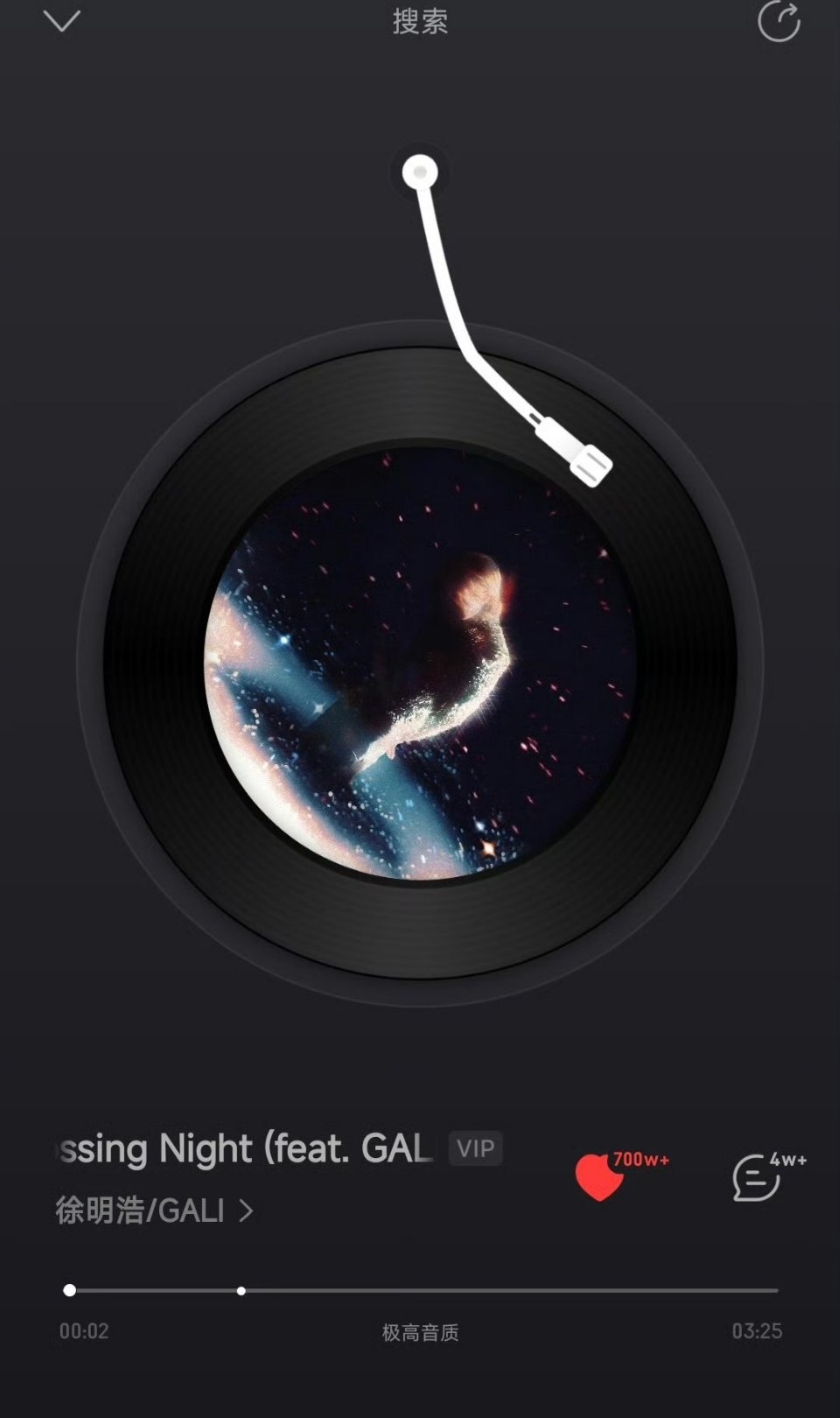Click on the playback progress bar
The width and height of the screenshot is (840, 1418).
pyautogui.click(x=420, y=1289)
